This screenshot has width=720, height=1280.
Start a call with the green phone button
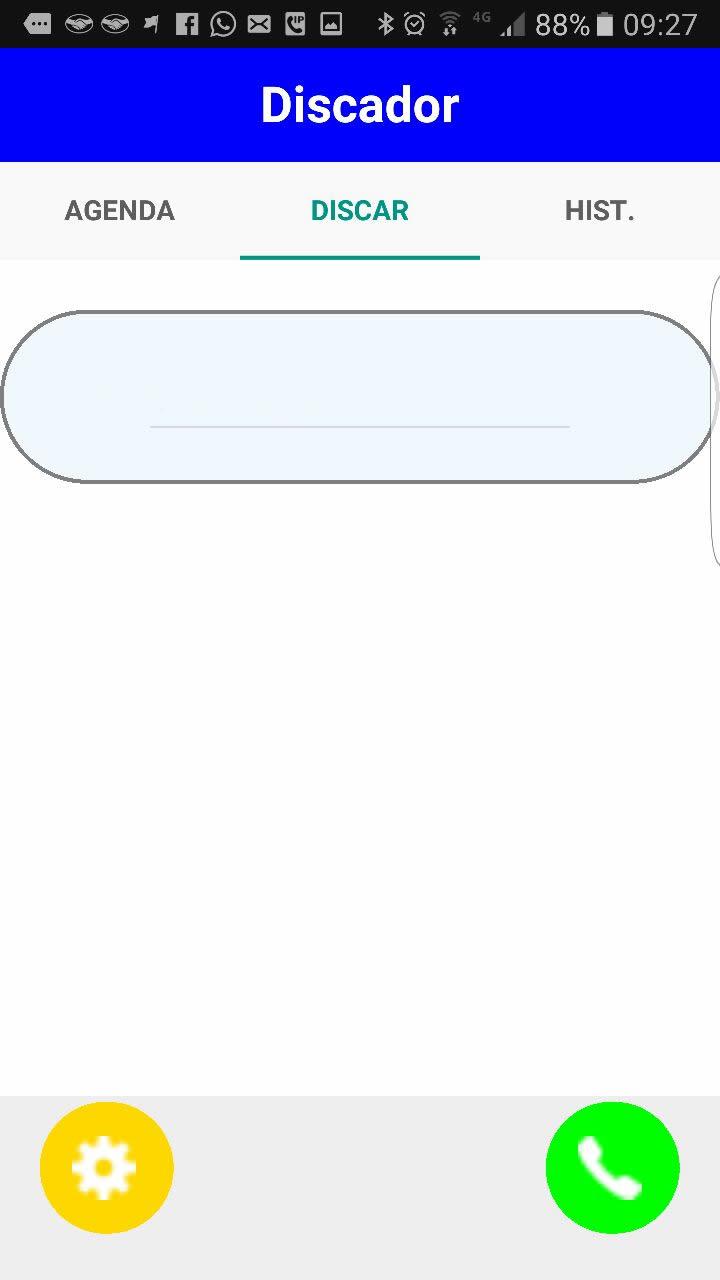(x=612, y=1167)
